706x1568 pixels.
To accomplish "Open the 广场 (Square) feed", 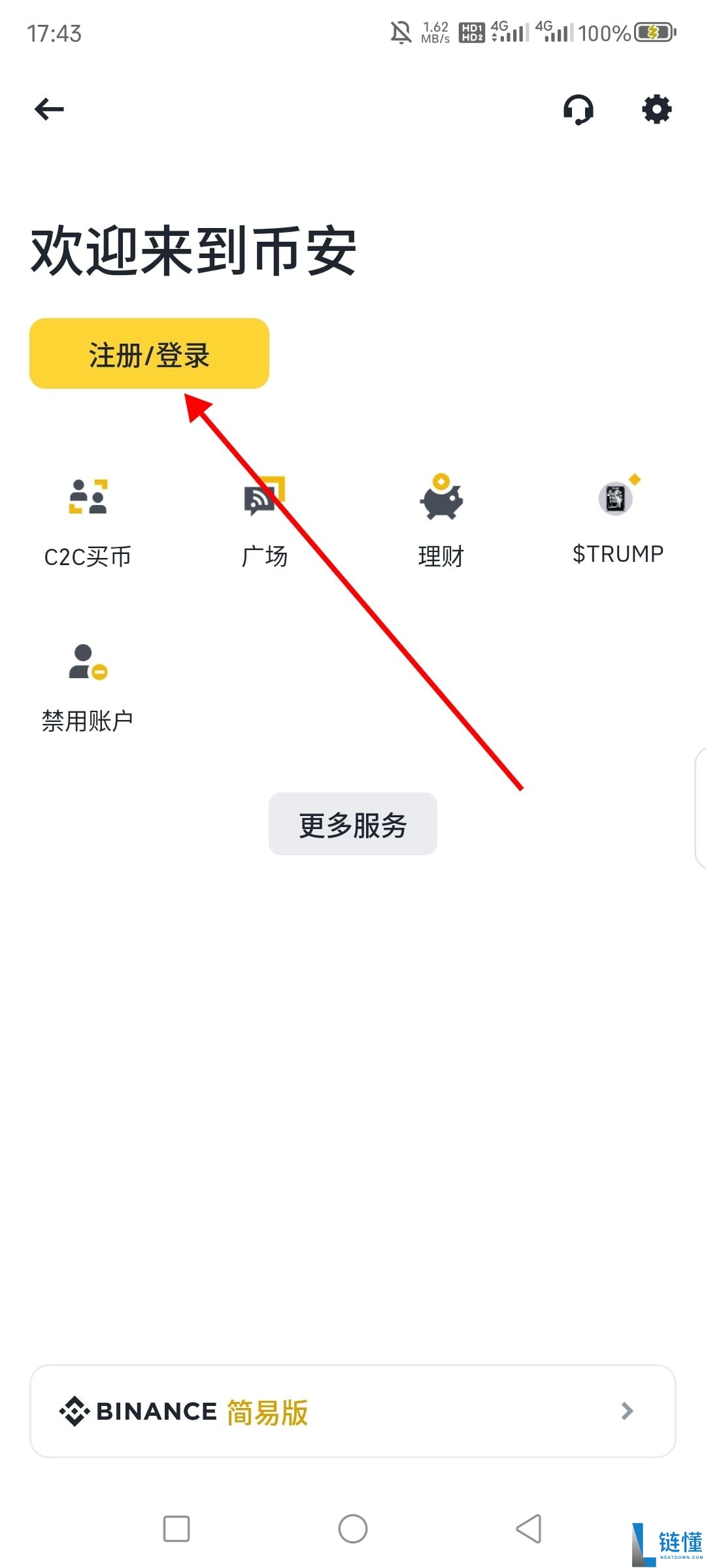I will [x=264, y=523].
